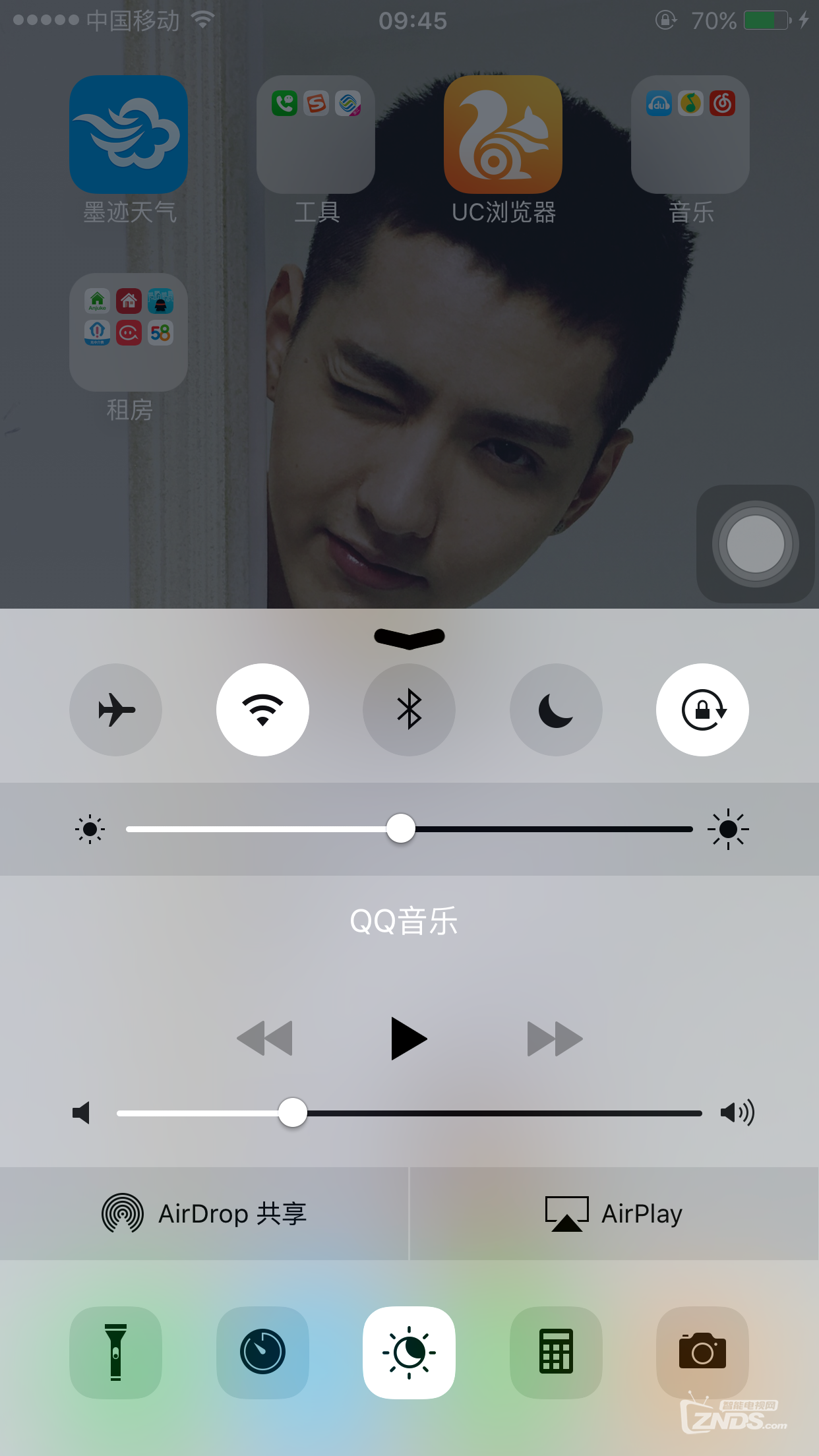Enable Do Not Disturb moon
The width and height of the screenshot is (819, 1456).
coord(556,710)
